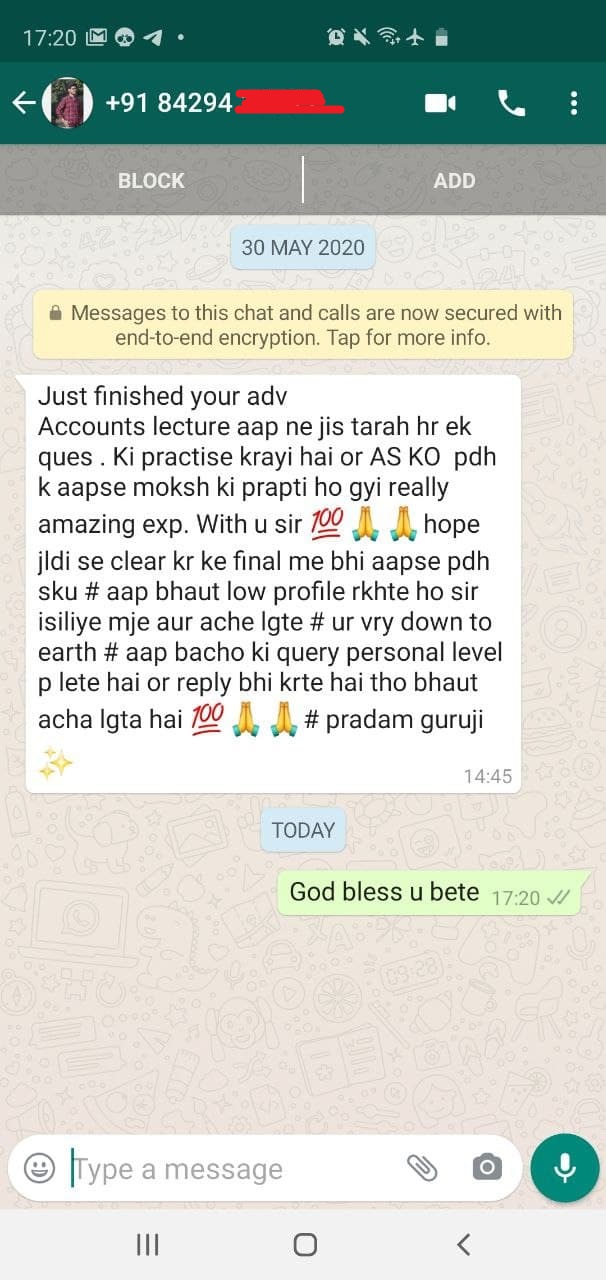Open the emoji picker
Viewport: 606px width, 1280px height.
pyautogui.click(x=39, y=1168)
